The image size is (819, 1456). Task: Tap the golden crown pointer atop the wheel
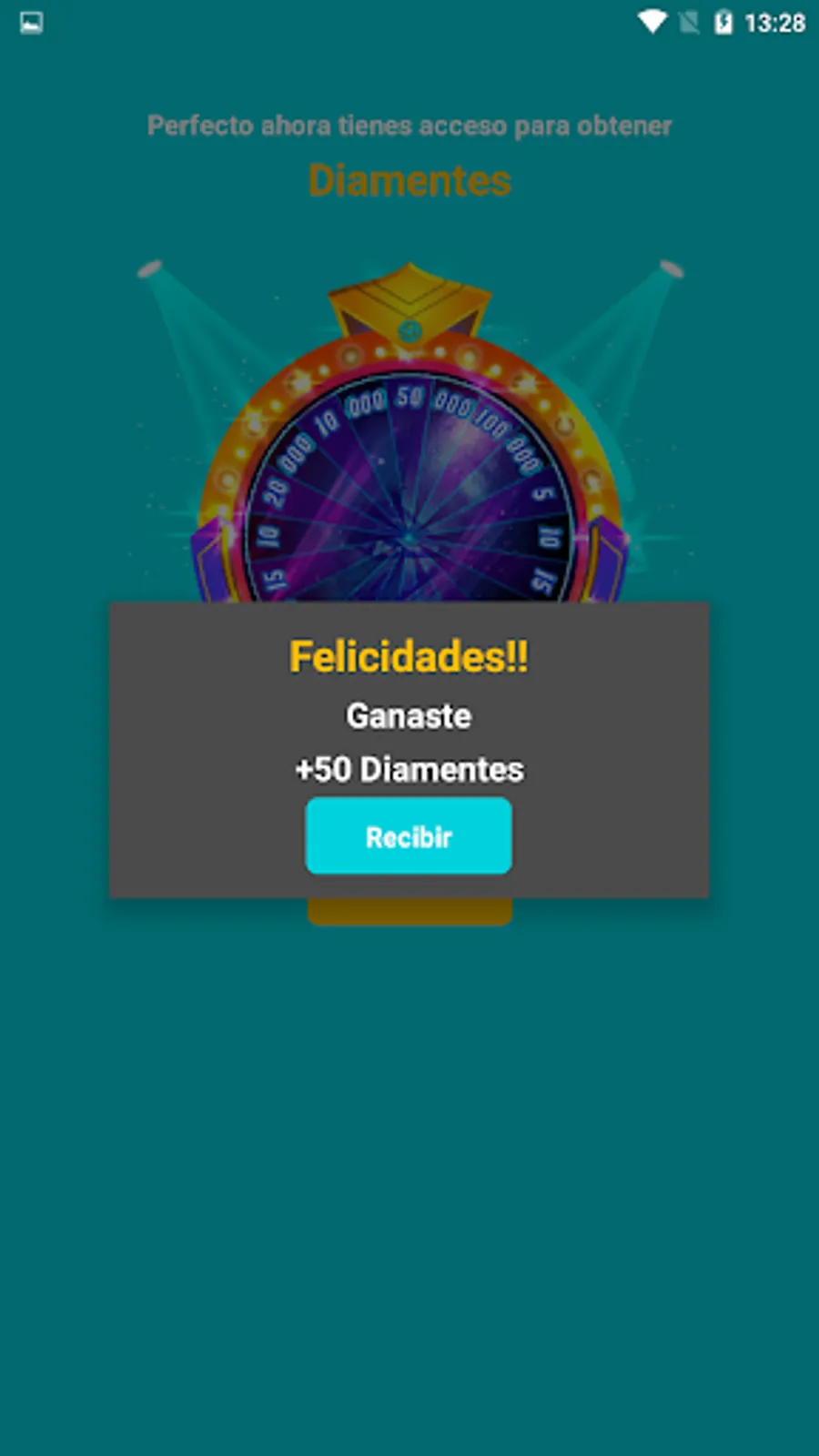pyautogui.click(x=409, y=305)
